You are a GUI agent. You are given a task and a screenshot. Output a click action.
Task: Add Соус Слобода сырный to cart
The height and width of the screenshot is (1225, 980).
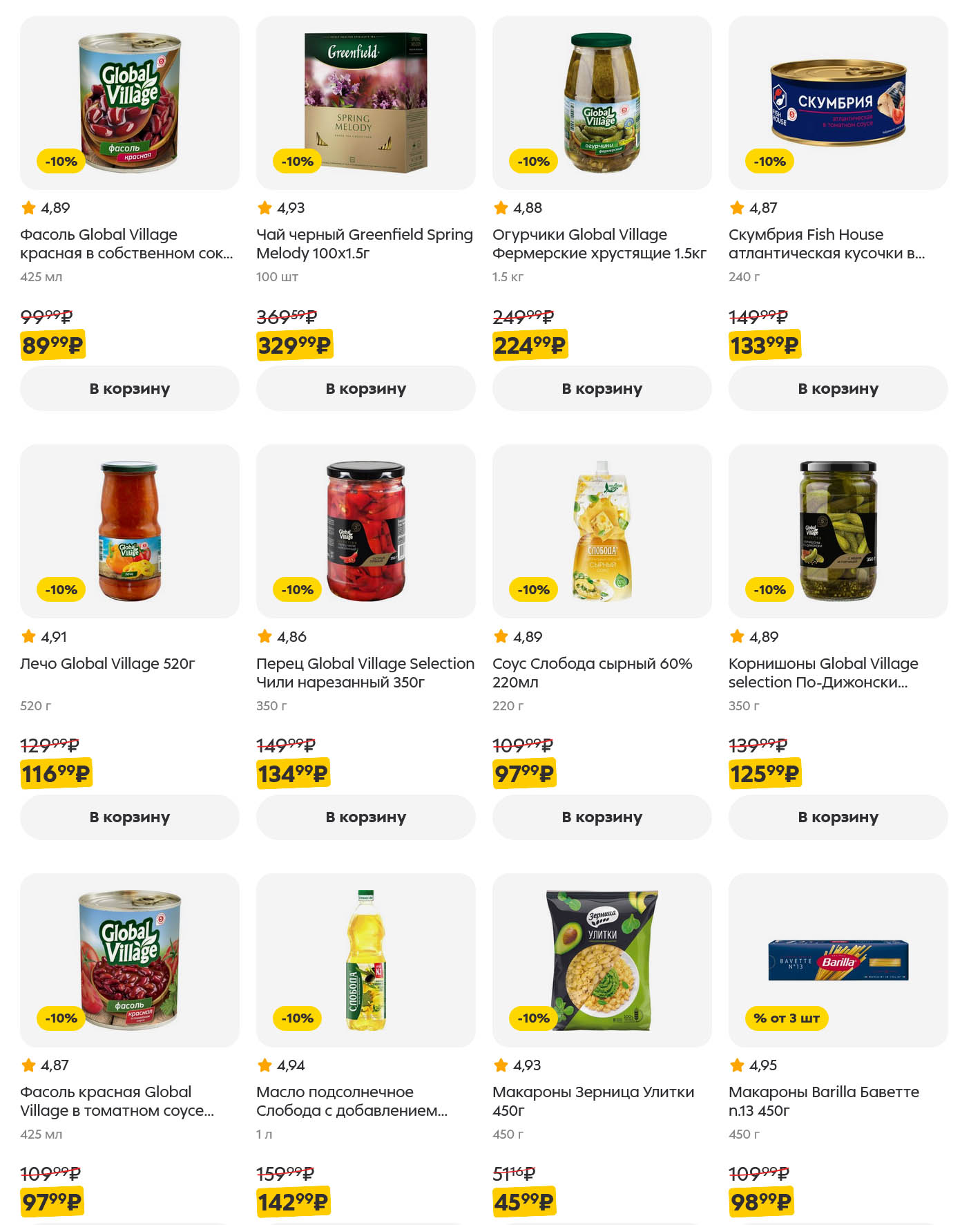pos(602,817)
